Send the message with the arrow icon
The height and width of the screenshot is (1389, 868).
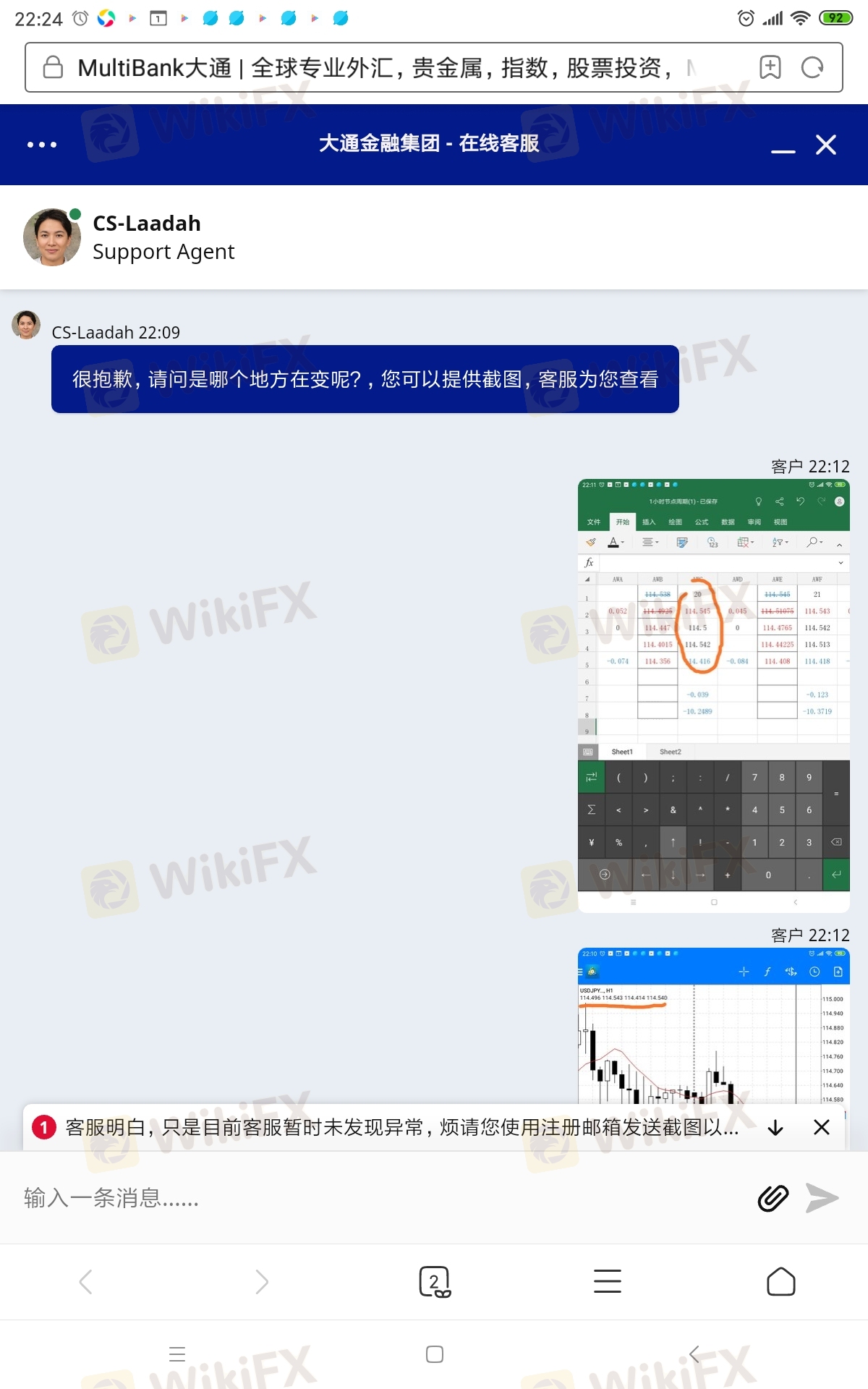pos(822,1199)
